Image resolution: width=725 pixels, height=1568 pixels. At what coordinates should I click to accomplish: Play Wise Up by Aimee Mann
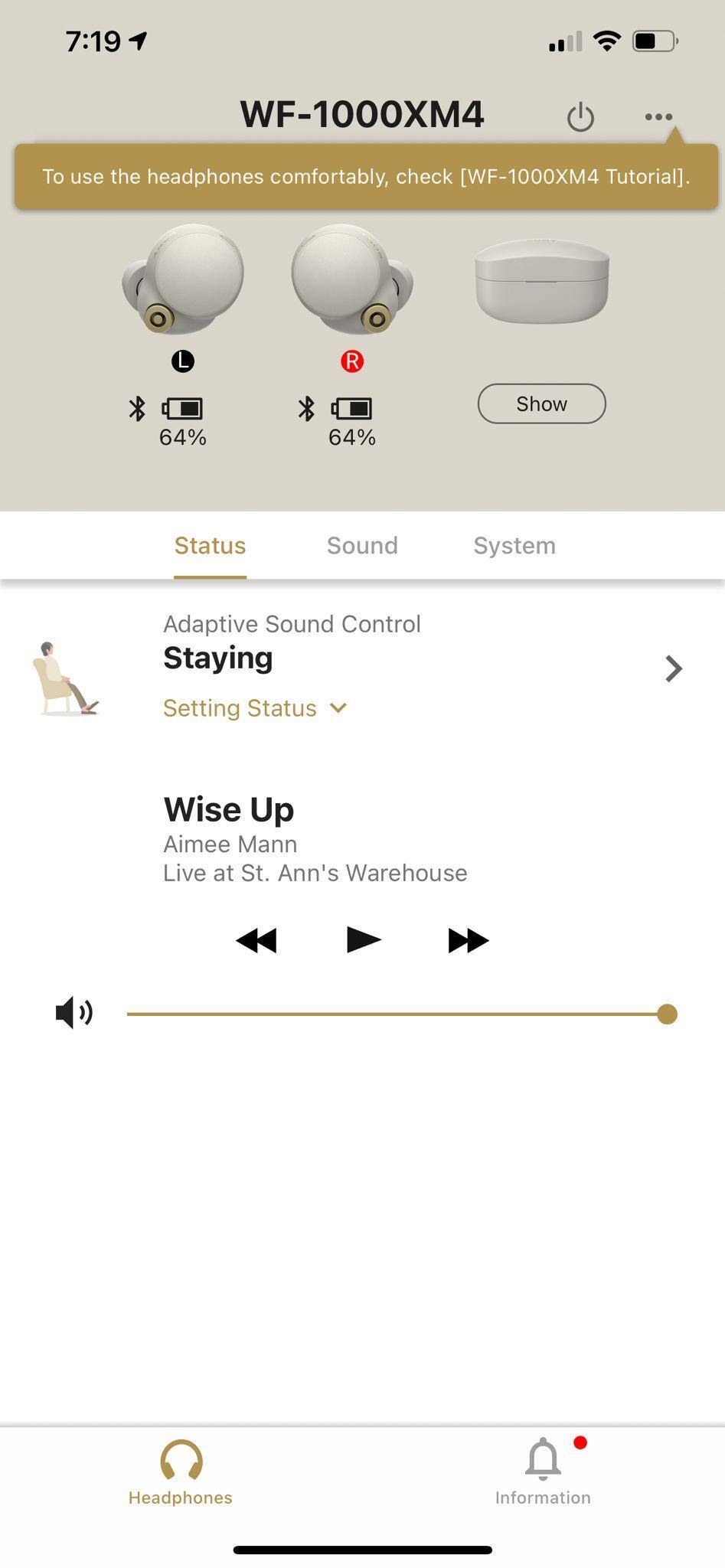(x=363, y=939)
